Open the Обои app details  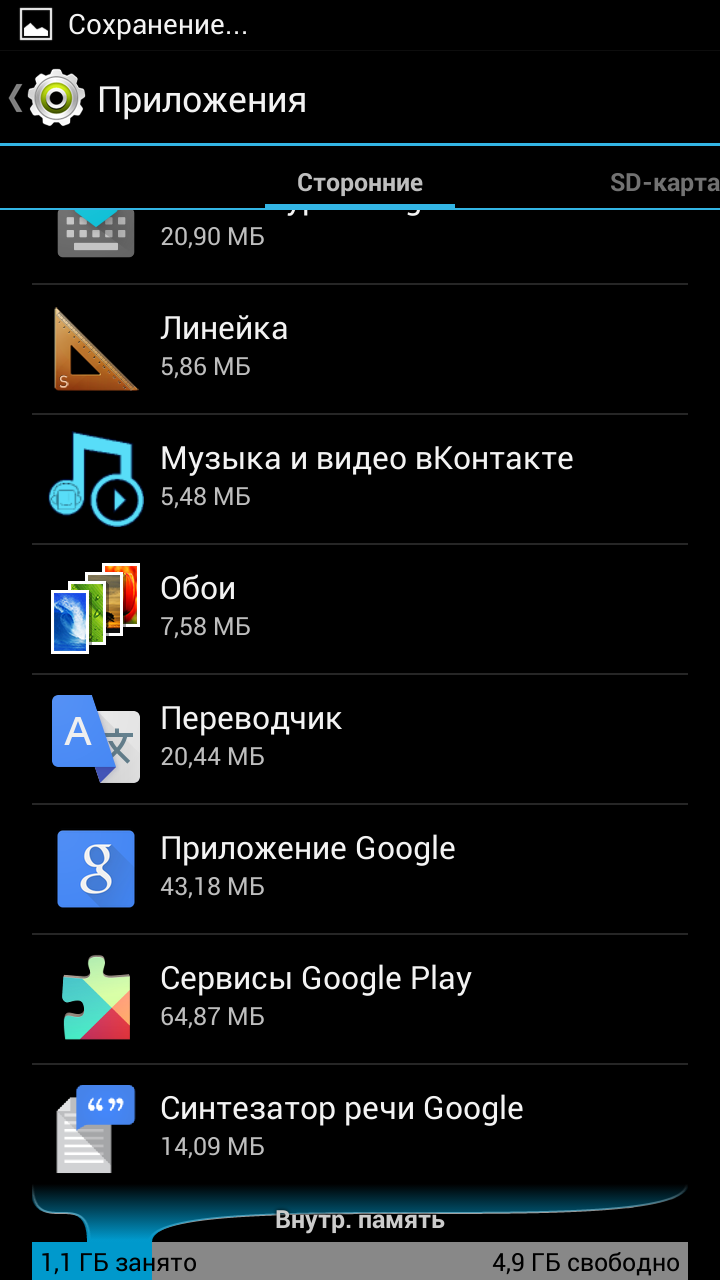tap(360, 609)
